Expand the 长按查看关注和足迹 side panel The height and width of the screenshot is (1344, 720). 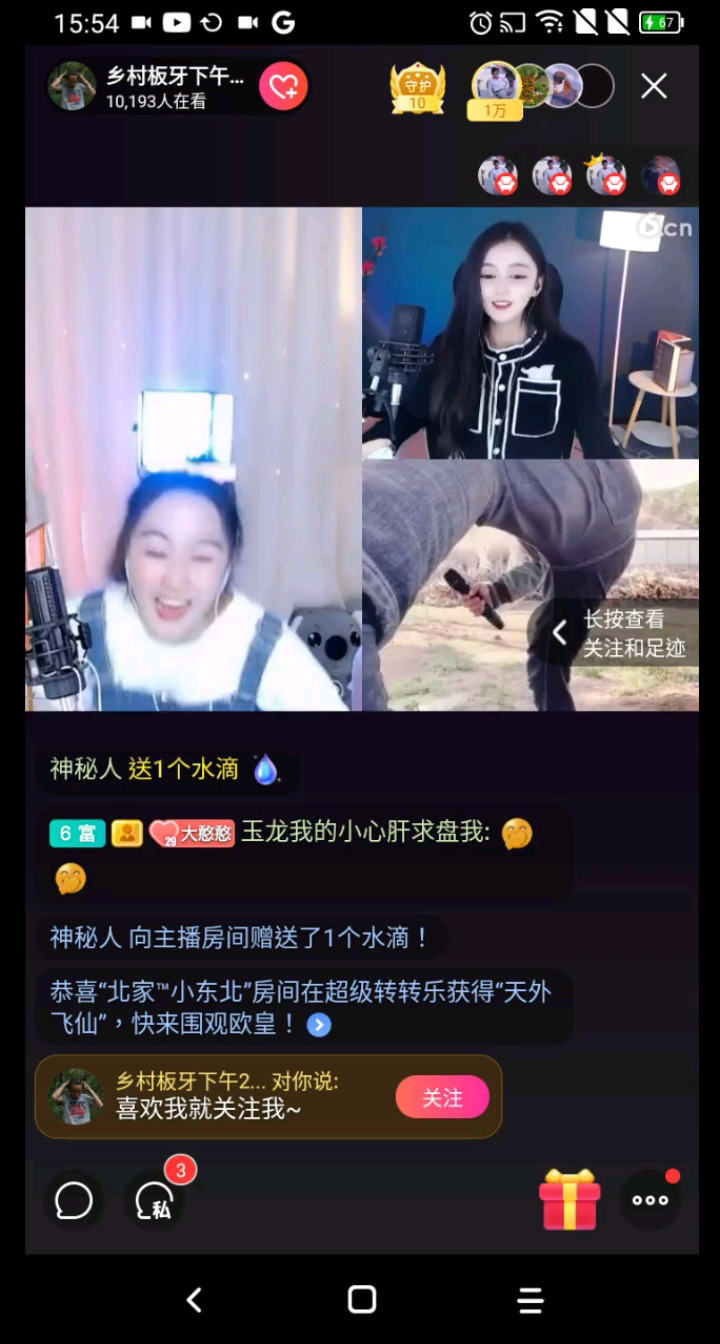click(x=560, y=632)
